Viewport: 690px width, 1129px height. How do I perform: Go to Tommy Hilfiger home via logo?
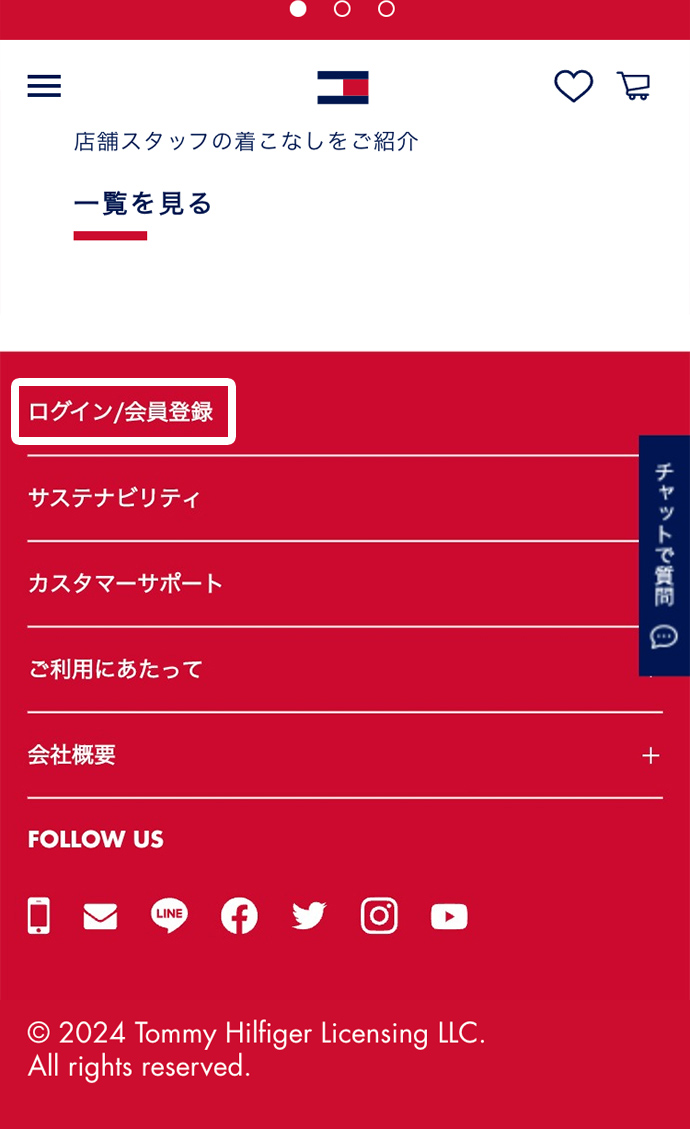click(343, 88)
